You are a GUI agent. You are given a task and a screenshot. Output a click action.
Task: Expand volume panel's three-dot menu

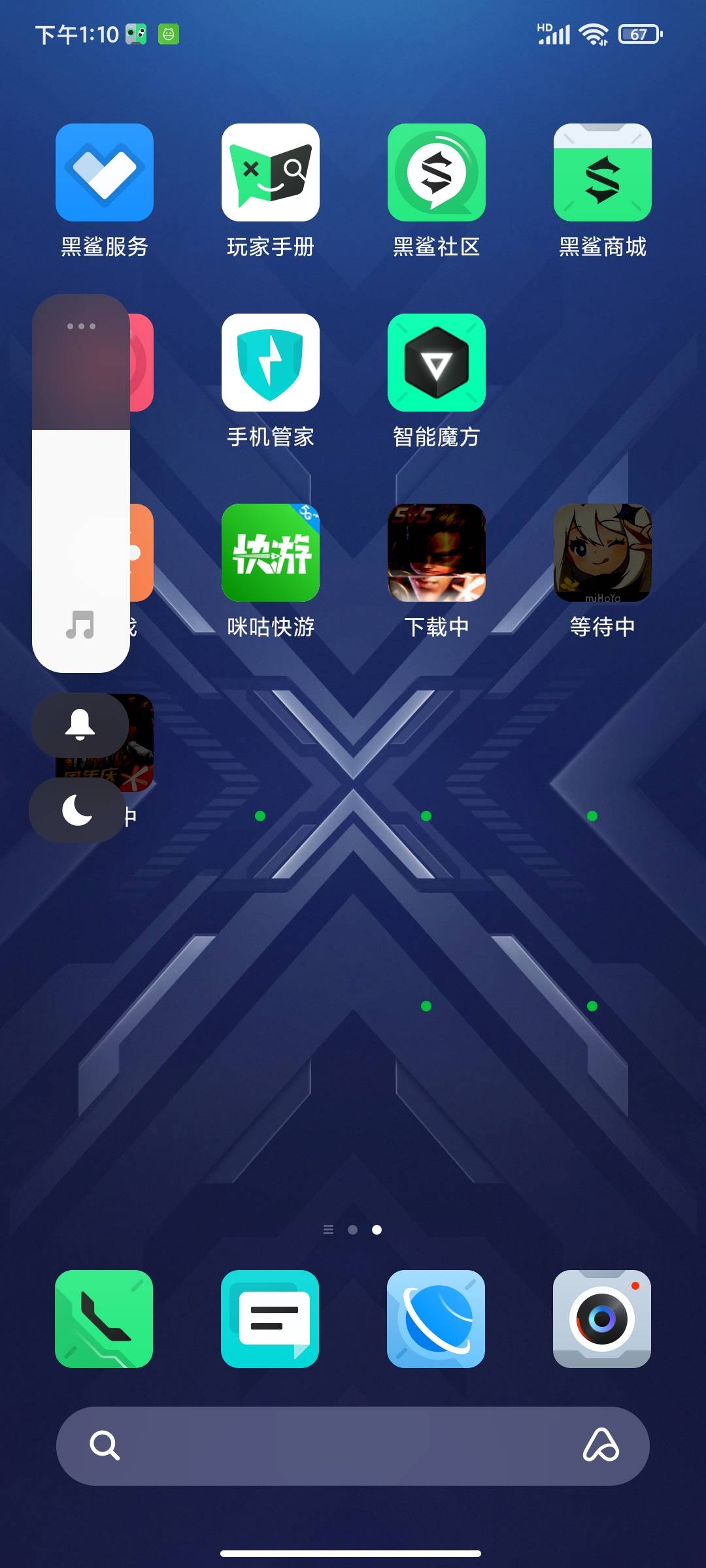tap(81, 326)
